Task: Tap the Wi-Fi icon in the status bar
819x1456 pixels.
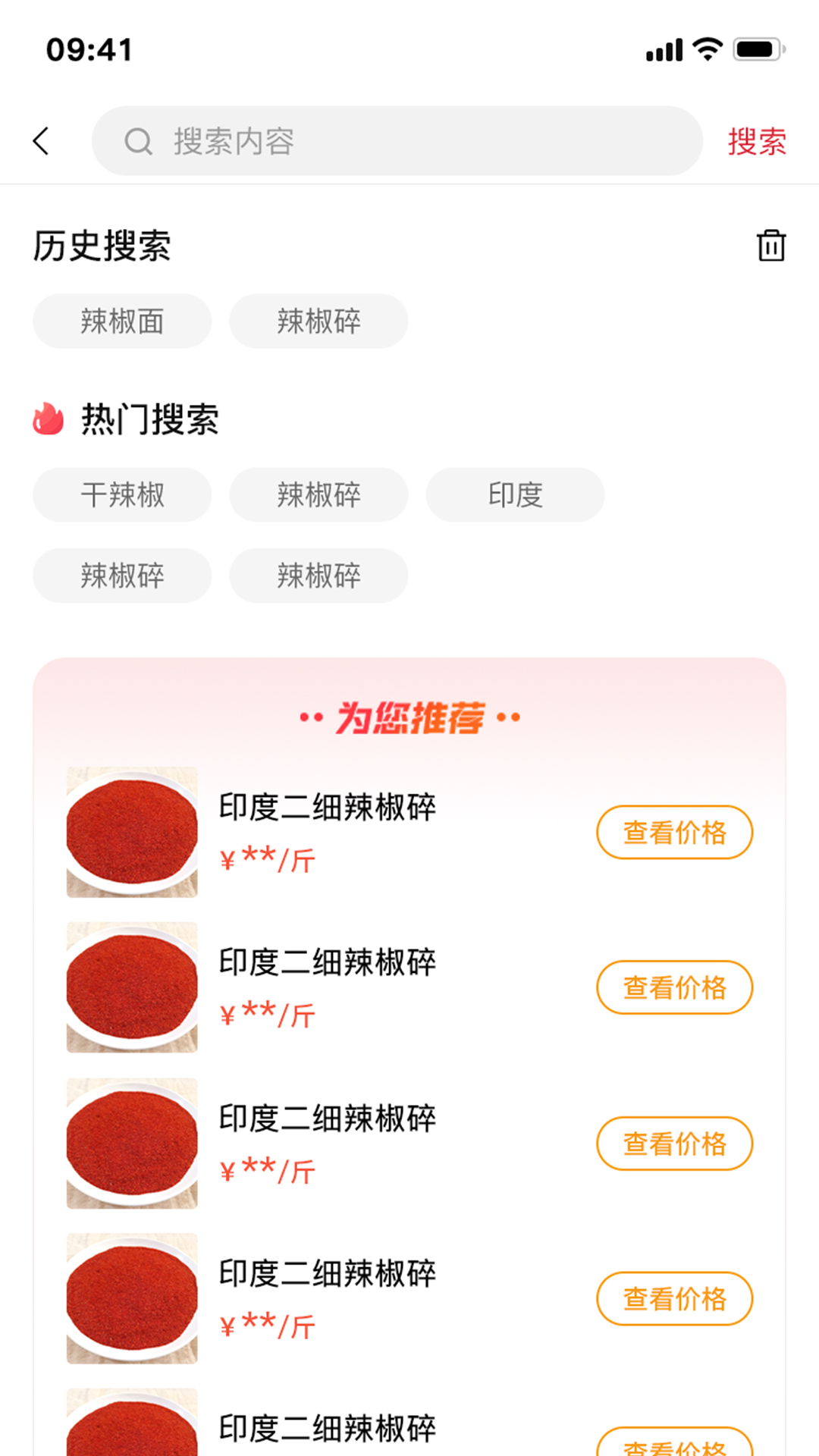Action: (705, 49)
